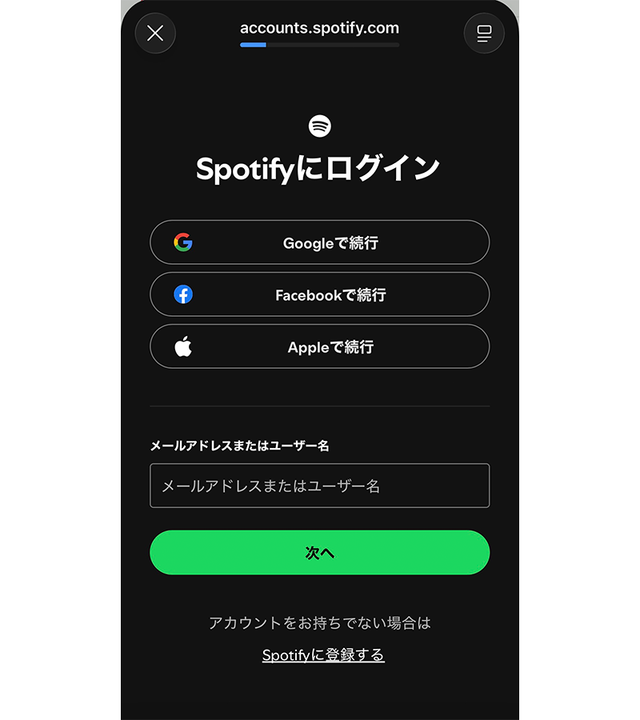This screenshot has width=640, height=720.
Task: Close the Spotify login web view
Action: pyautogui.click(x=155, y=33)
